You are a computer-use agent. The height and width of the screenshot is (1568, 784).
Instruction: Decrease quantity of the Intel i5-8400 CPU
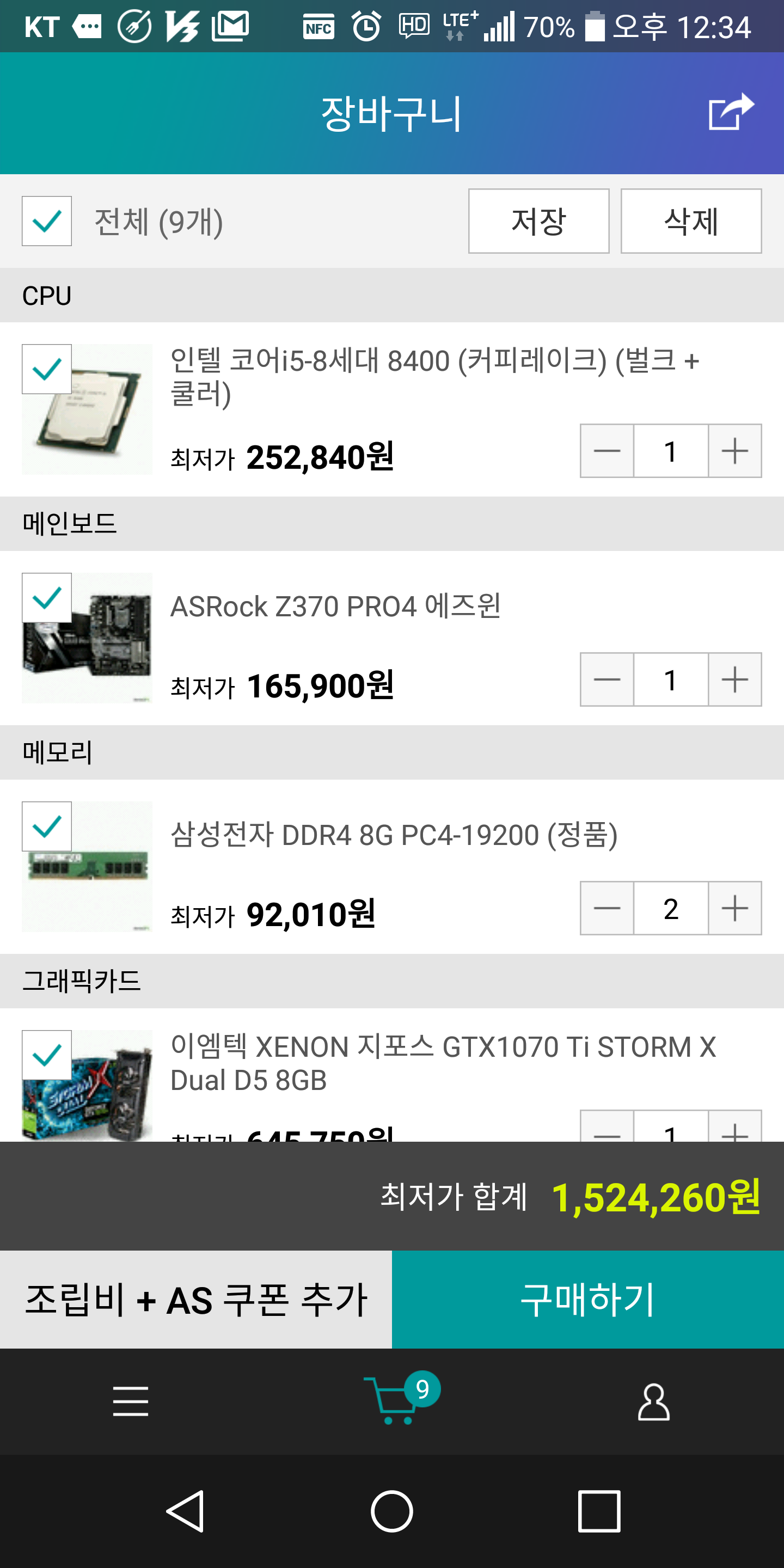point(607,451)
